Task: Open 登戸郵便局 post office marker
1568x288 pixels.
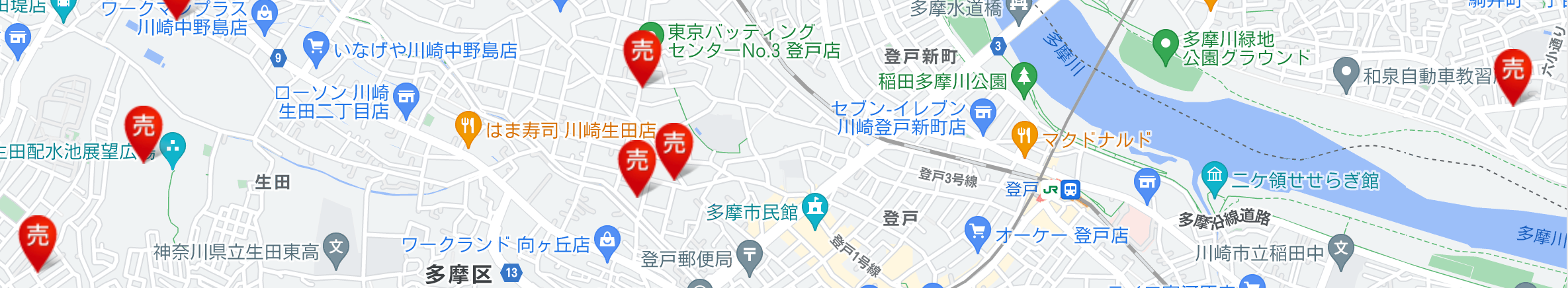Action: 749,255
